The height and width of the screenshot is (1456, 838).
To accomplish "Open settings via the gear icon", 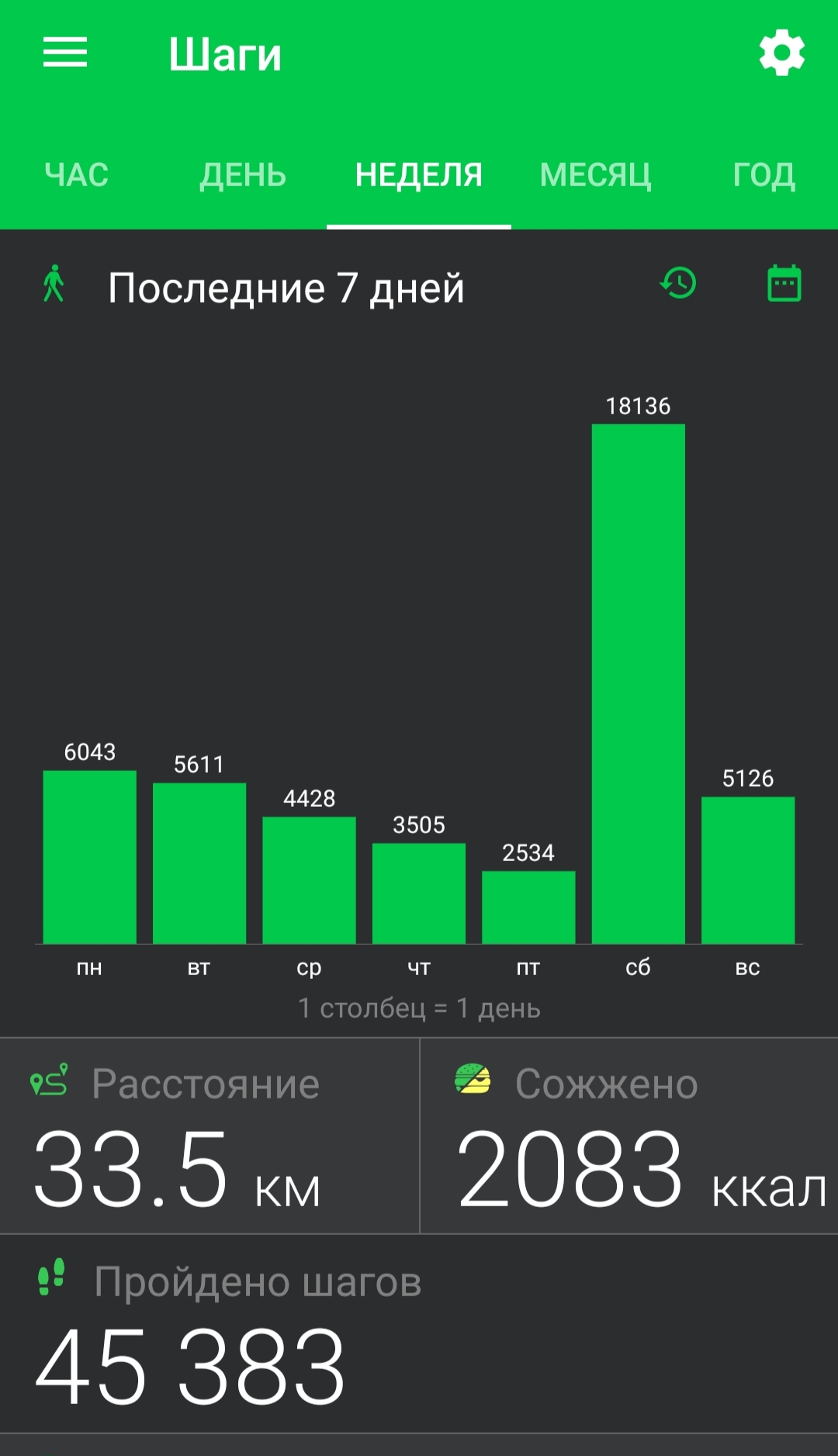I will click(x=781, y=53).
